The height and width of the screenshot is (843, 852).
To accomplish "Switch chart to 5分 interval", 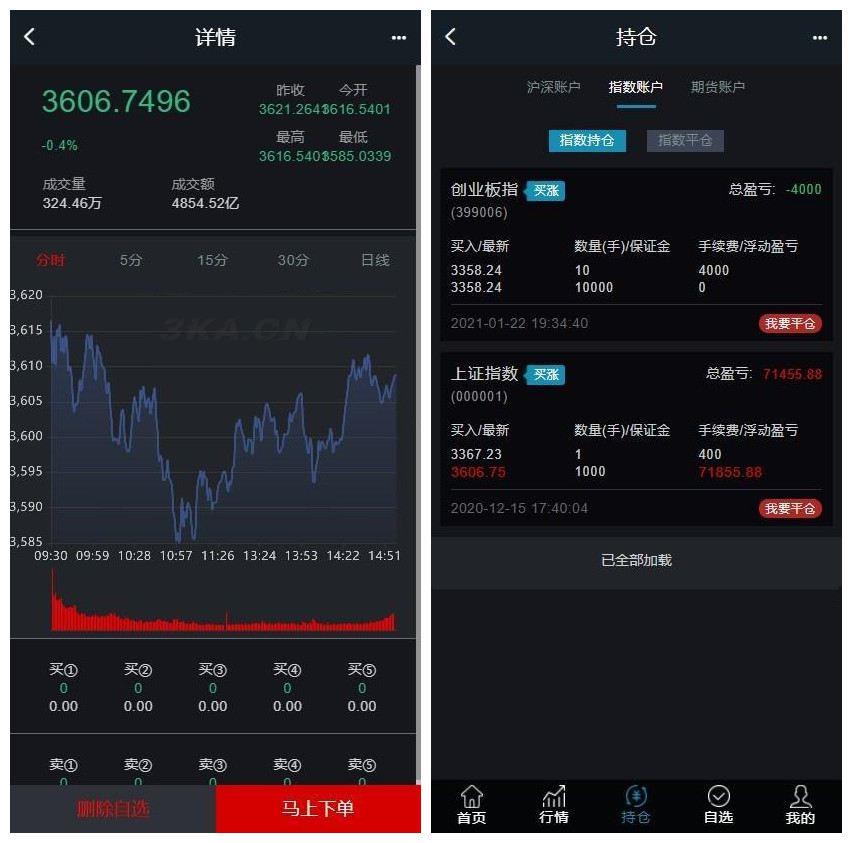I will point(131,260).
